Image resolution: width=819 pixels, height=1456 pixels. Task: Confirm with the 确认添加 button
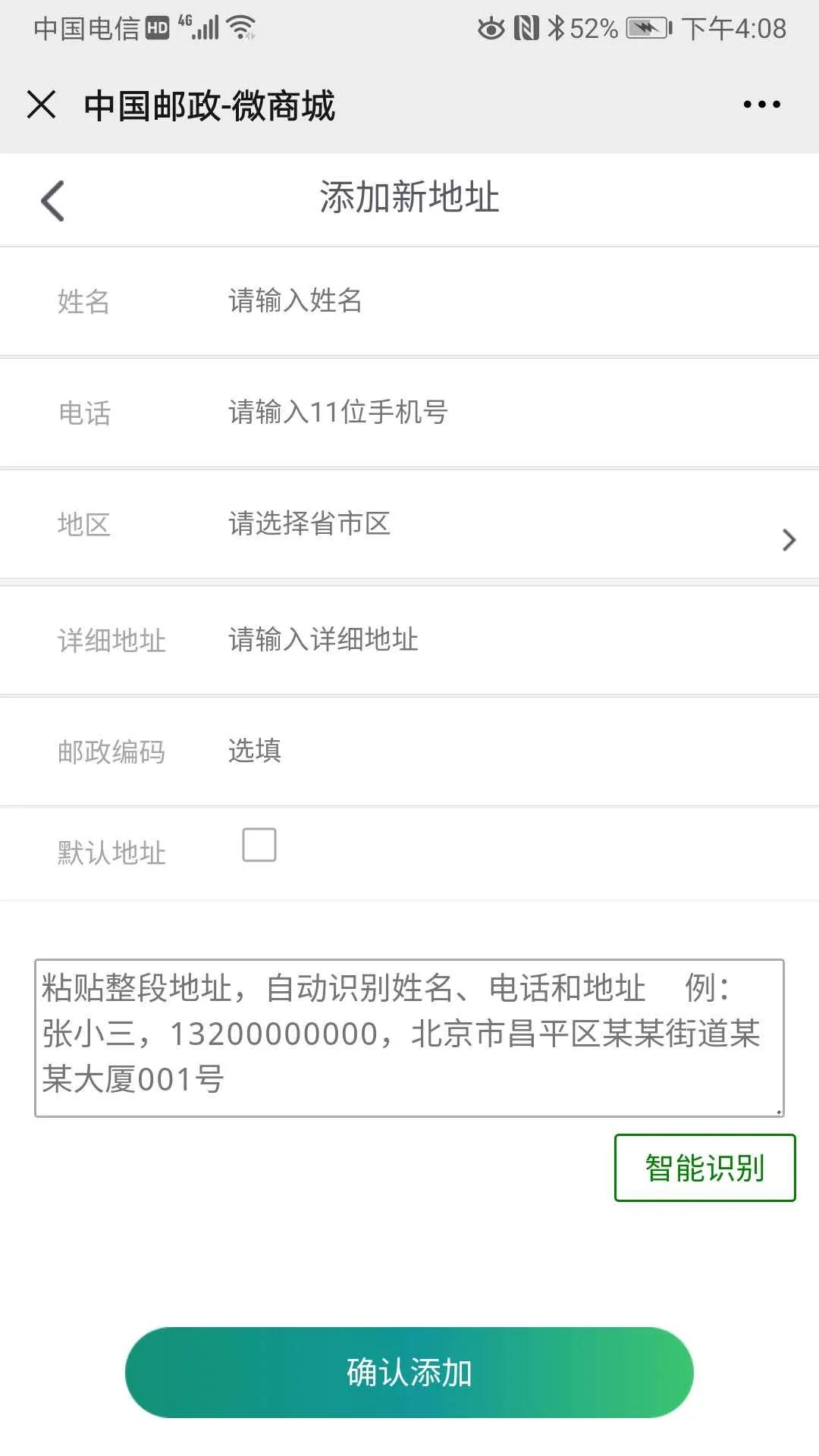click(409, 1373)
